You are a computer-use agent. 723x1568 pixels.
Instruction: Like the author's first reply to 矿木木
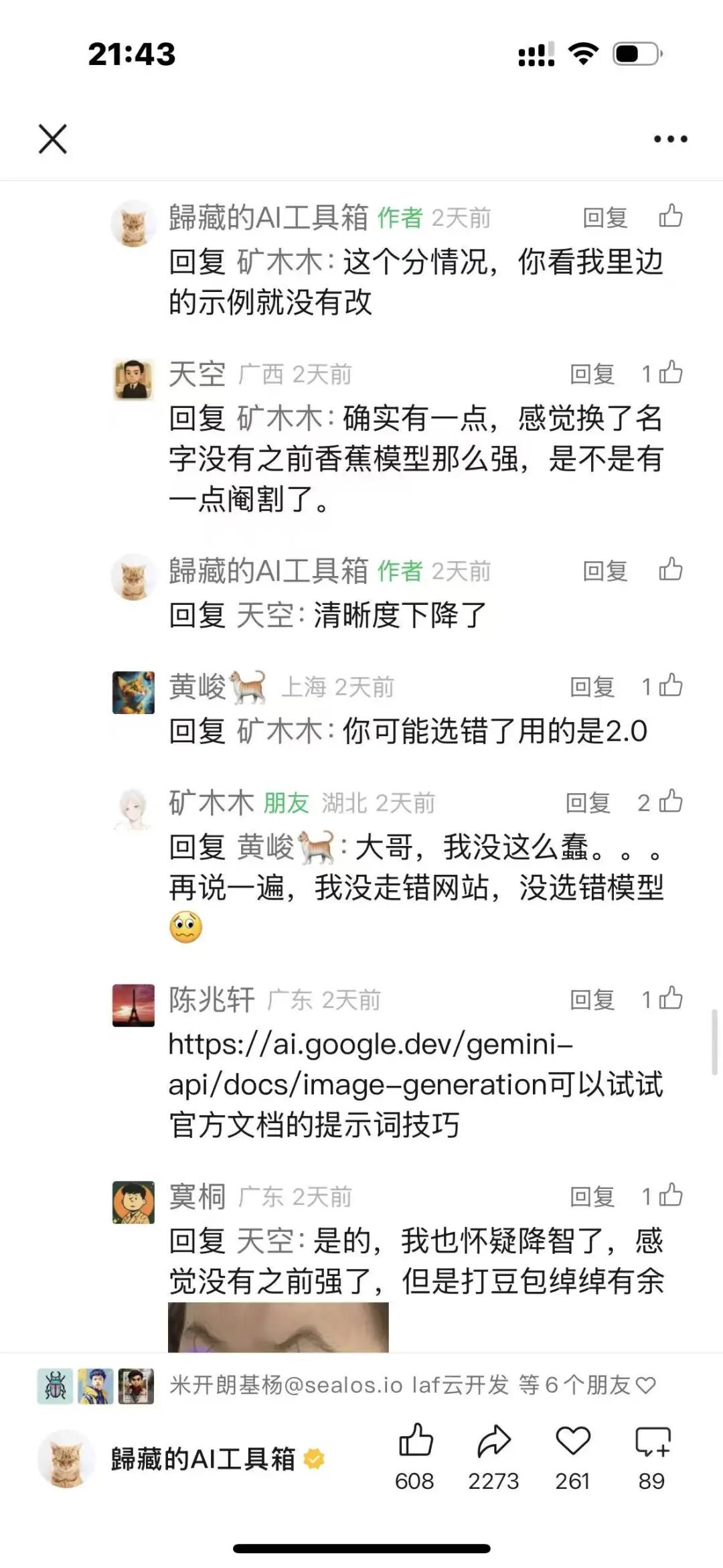point(670,216)
